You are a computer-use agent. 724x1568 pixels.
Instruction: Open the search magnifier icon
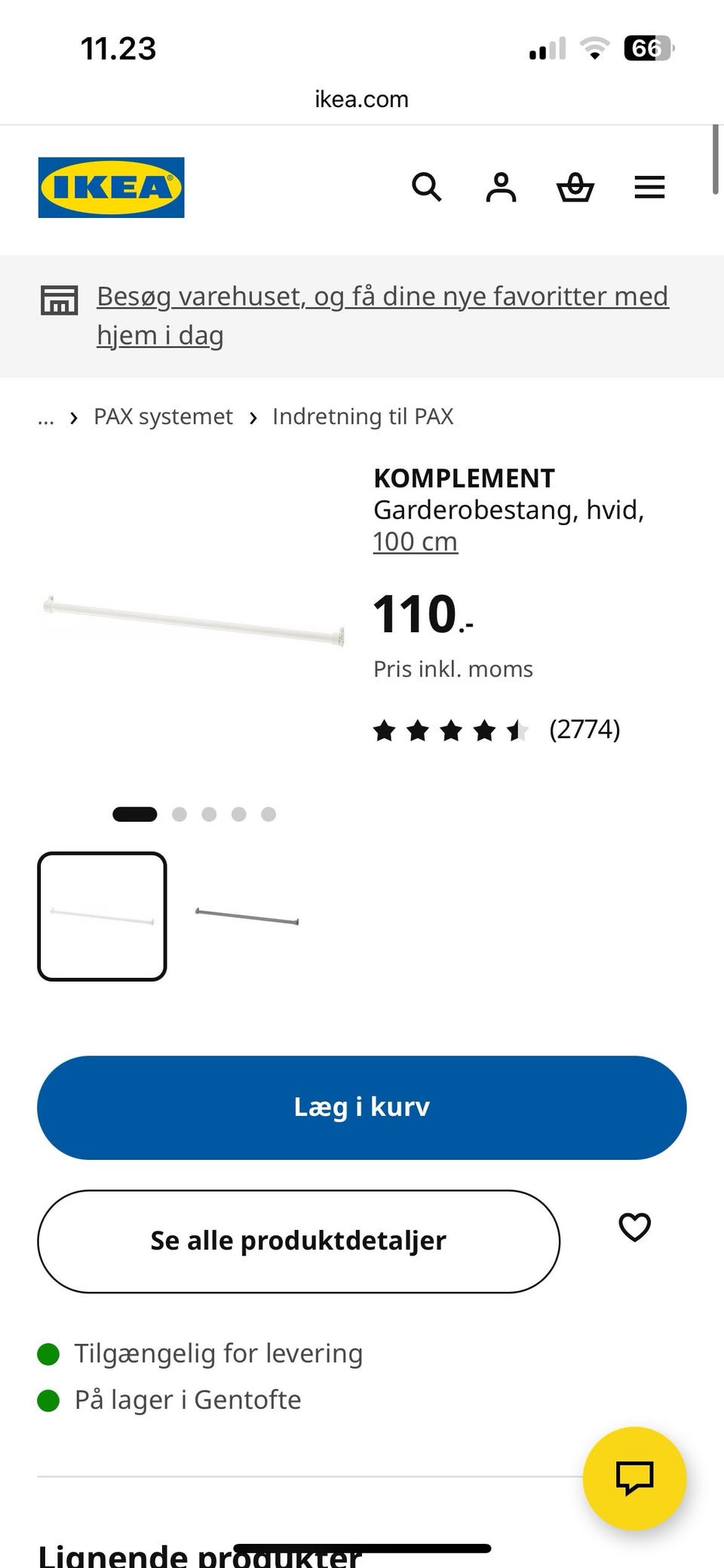point(426,187)
